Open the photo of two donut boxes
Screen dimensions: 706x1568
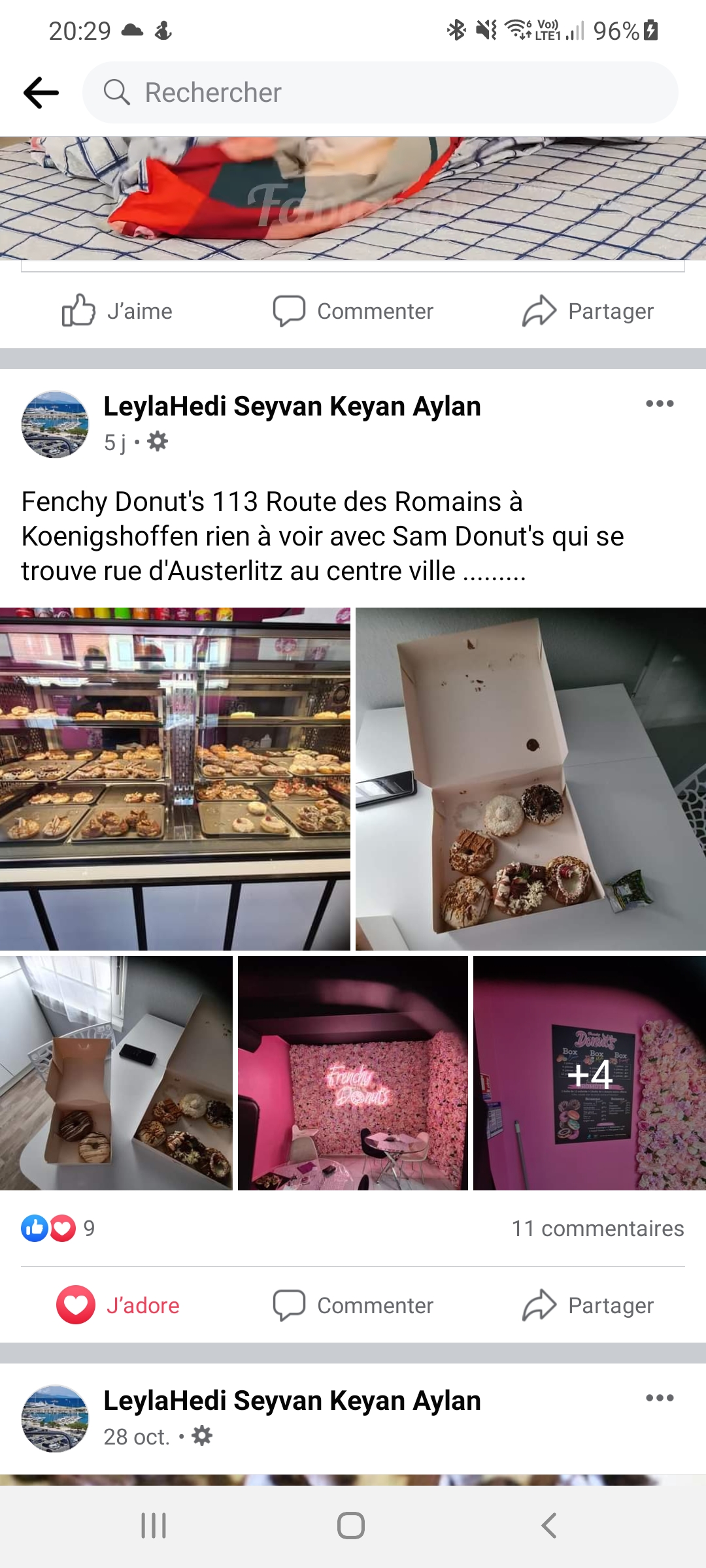coord(116,1073)
